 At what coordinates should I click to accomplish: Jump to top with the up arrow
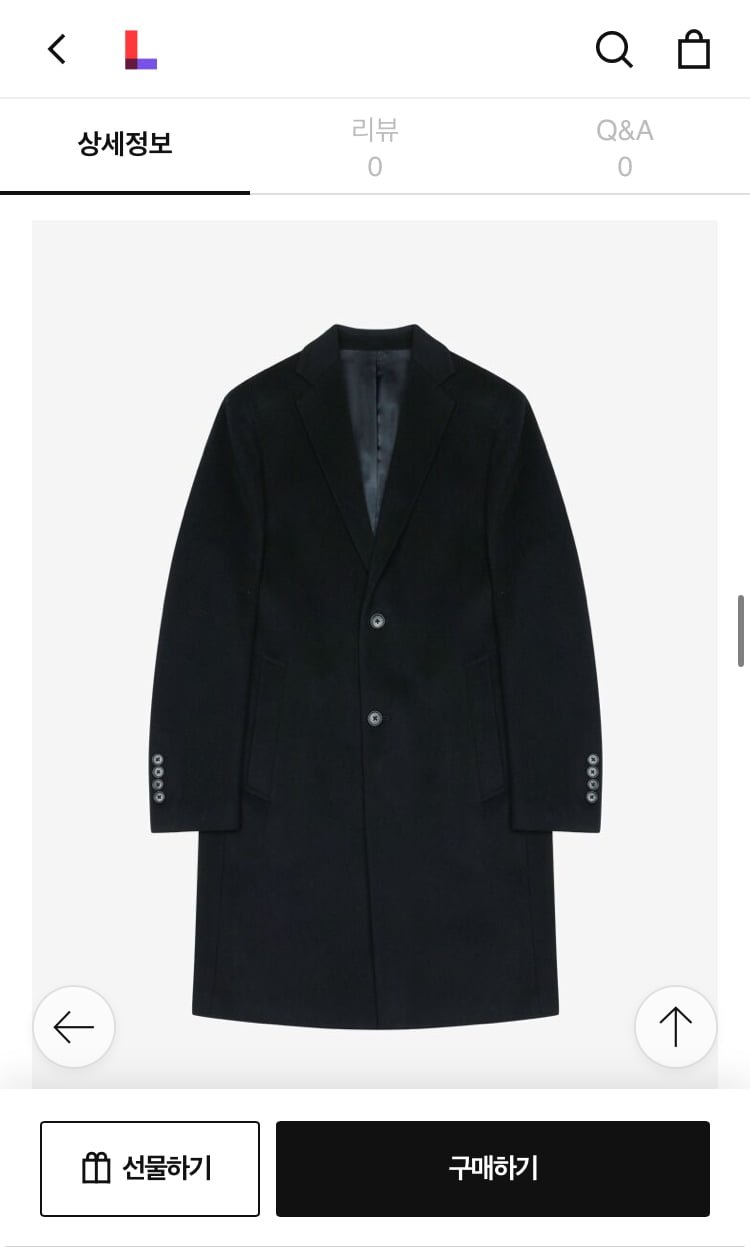tap(675, 1027)
